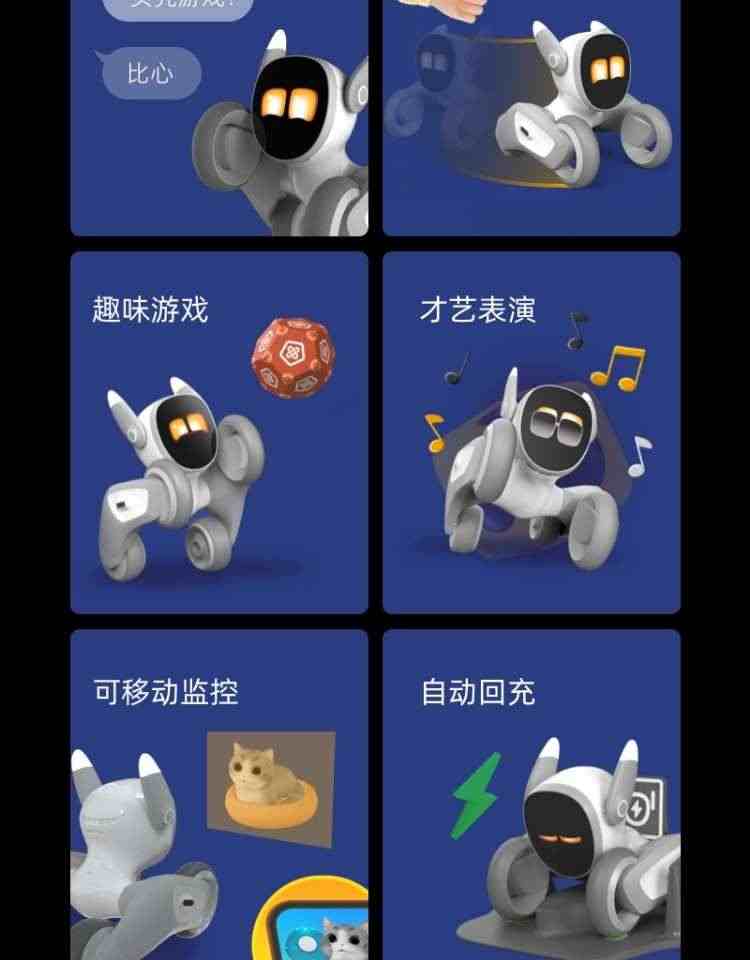Open the 才艺表演 card
750x960 pixels.
coord(531,432)
